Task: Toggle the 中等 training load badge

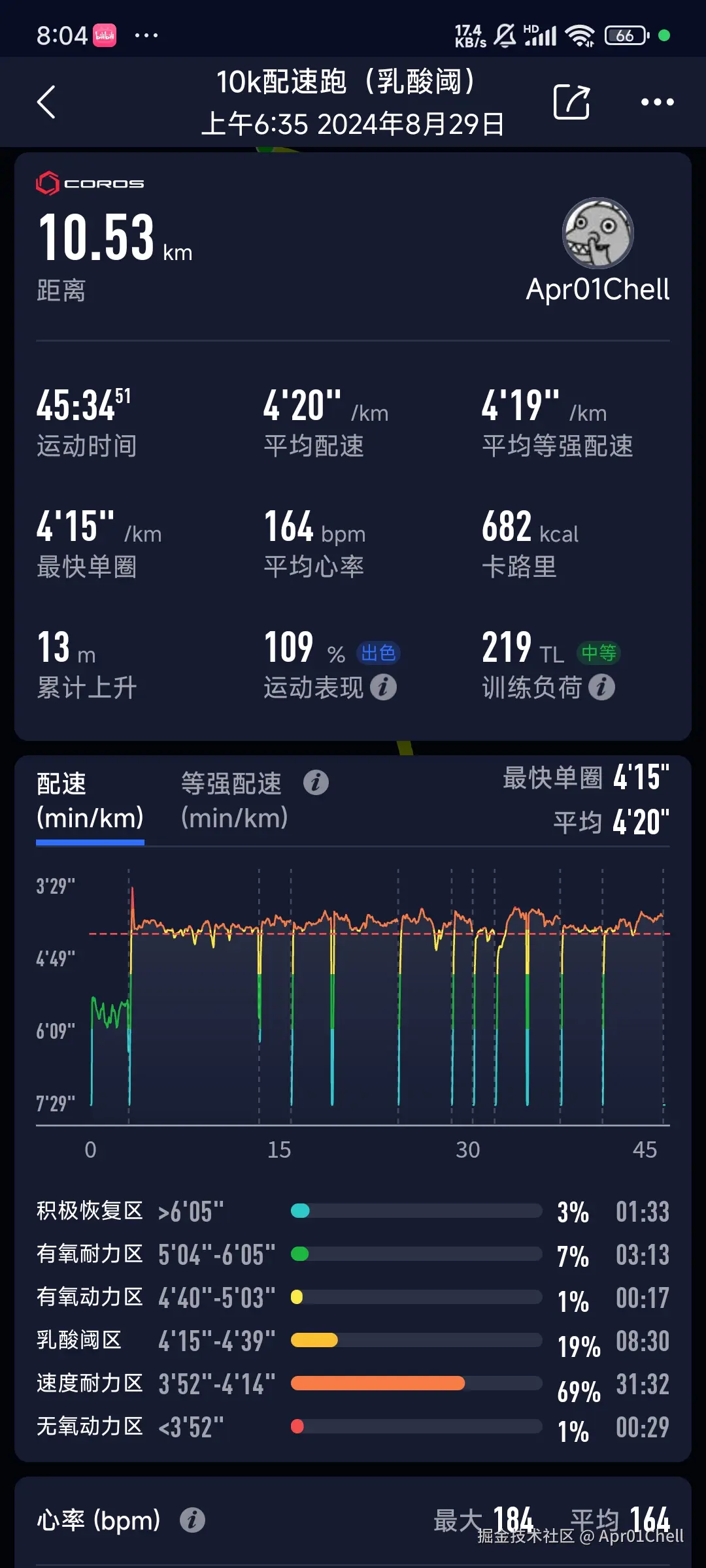Action: pyautogui.click(x=599, y=653)
